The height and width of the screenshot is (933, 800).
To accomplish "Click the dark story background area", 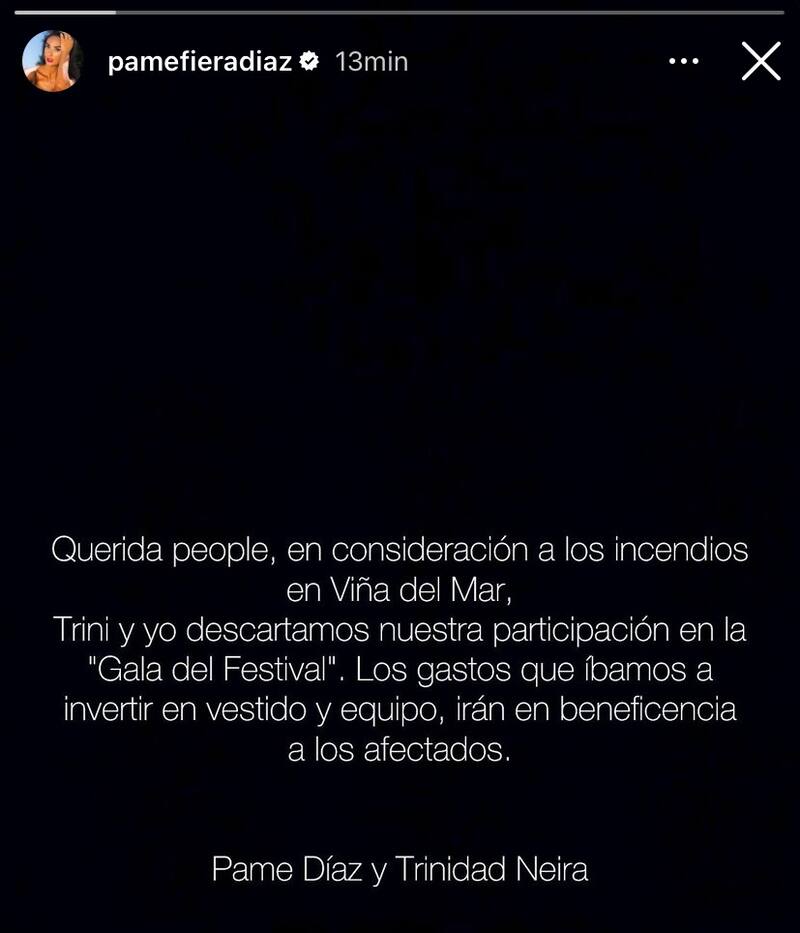I will [x=400, y=300].
